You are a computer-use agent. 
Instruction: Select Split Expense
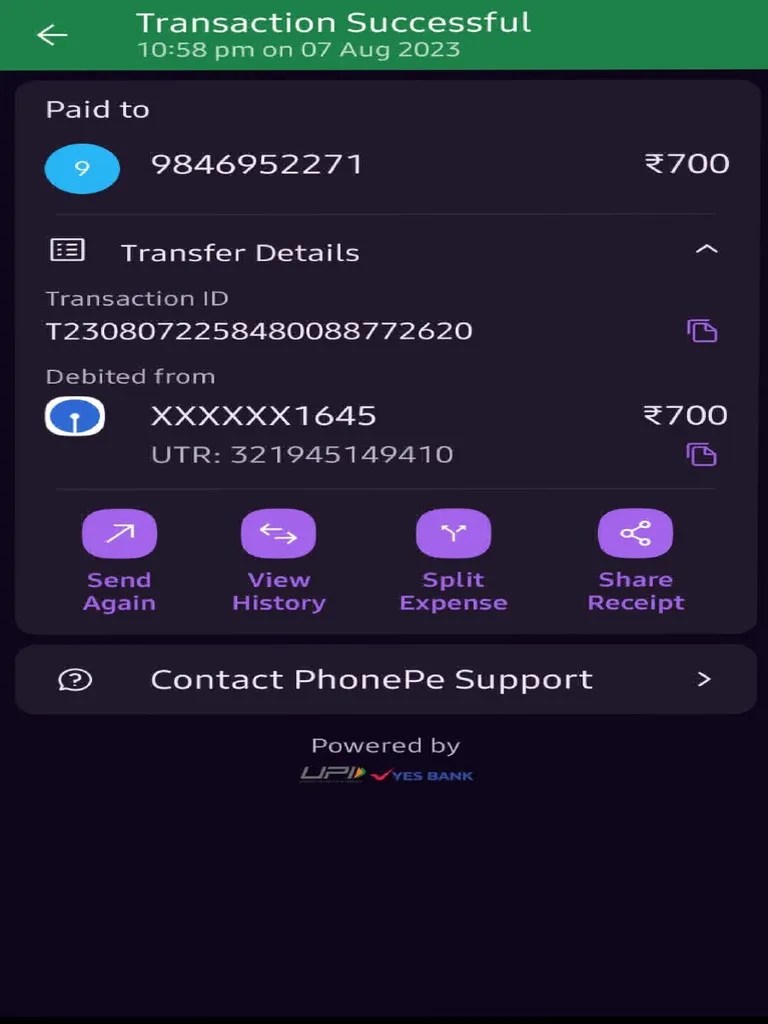pos(453,535)
